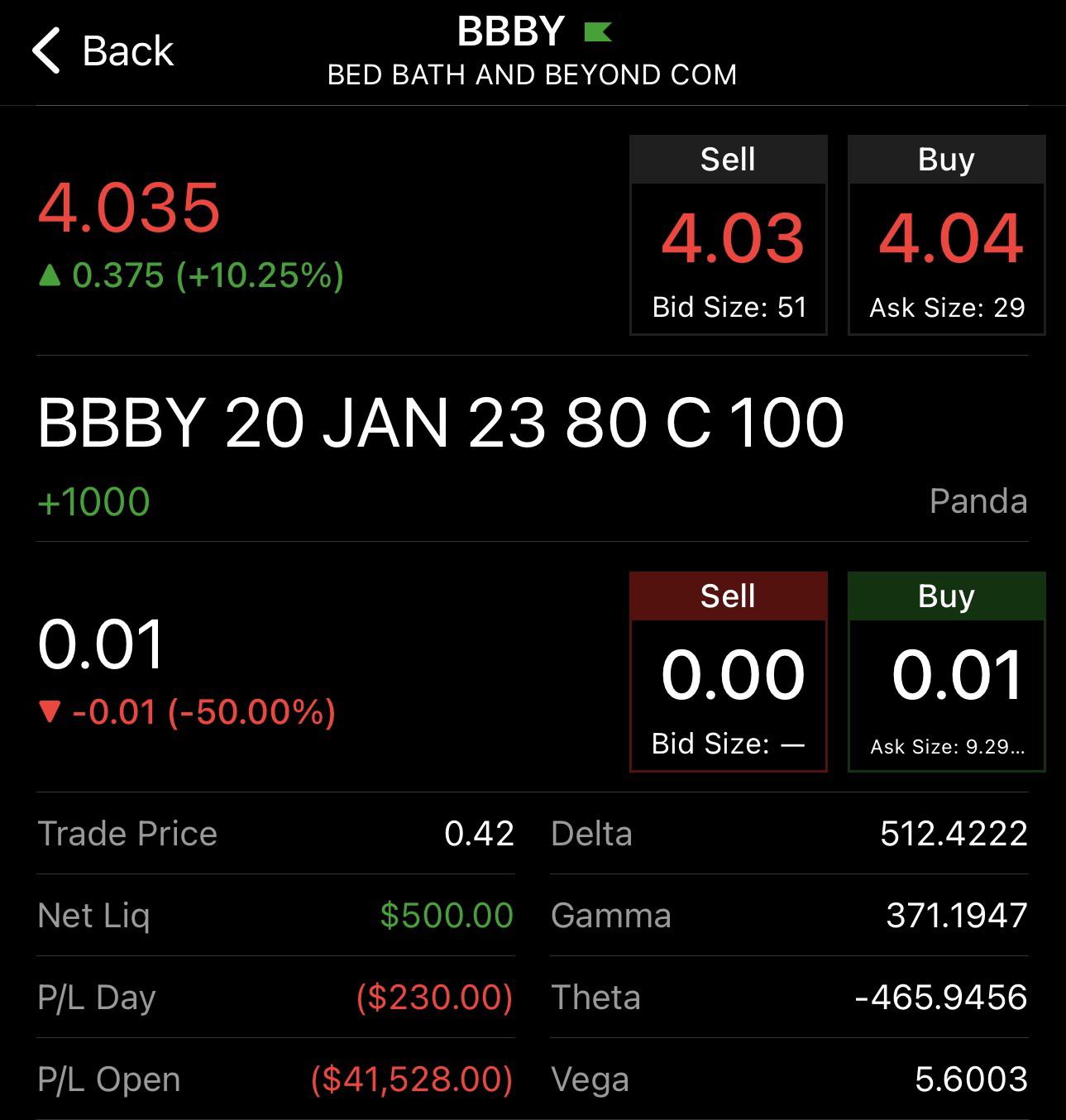Tap the BBBY stock Sell button at 4.03
Viewport: 1066px width, 1120px height.
coord(729,236)
